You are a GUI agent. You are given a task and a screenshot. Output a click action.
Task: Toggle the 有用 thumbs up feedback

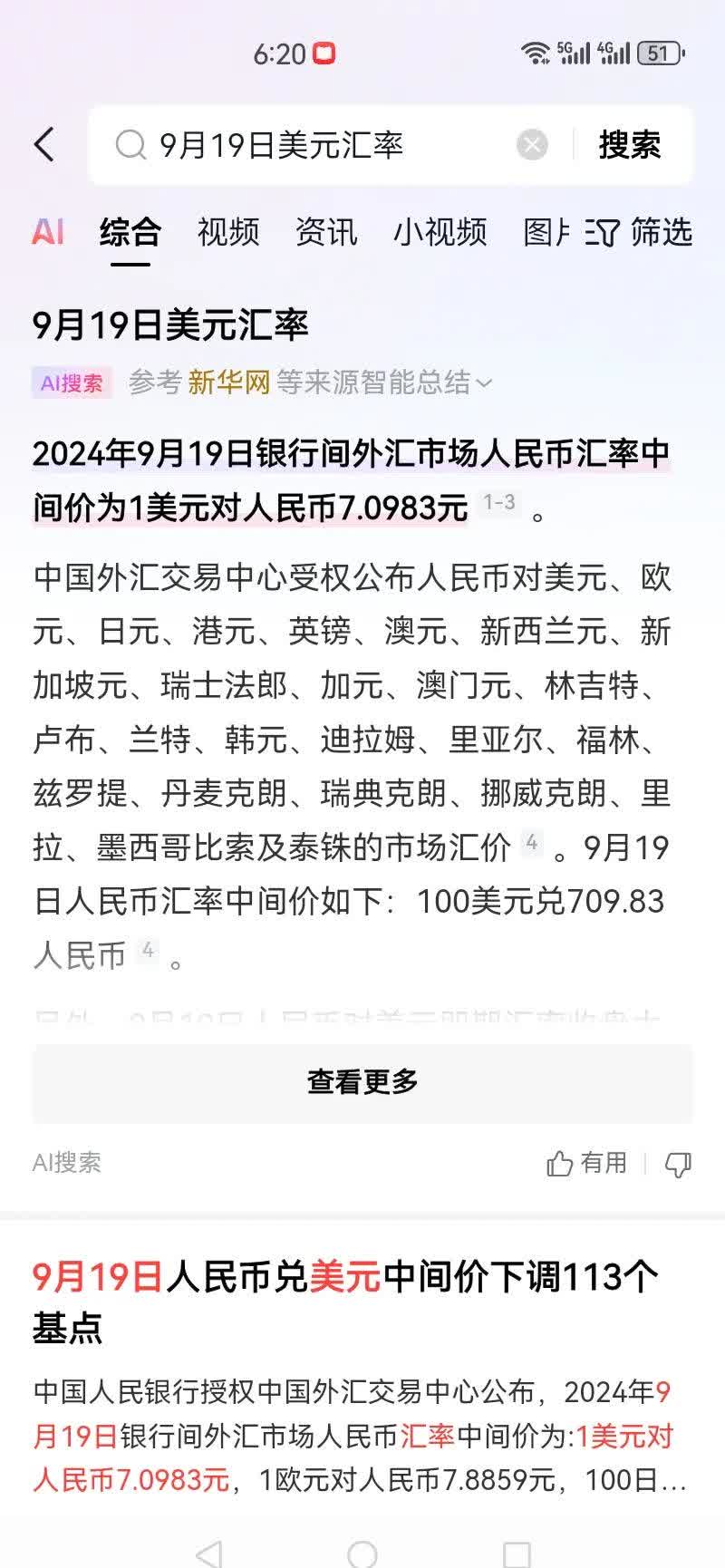click(583, 1163)
